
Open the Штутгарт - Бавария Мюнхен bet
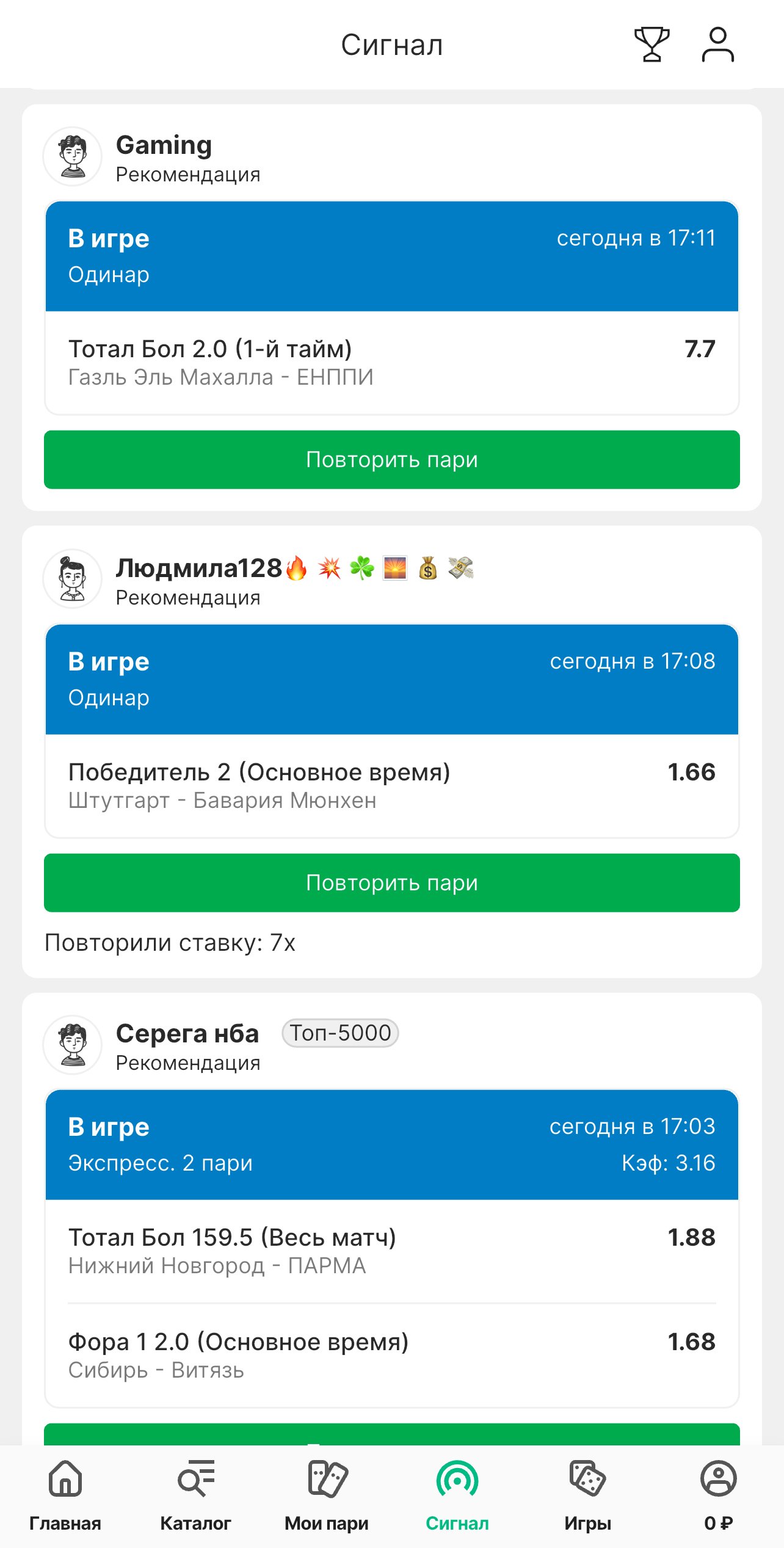click(x=391, y=785)
